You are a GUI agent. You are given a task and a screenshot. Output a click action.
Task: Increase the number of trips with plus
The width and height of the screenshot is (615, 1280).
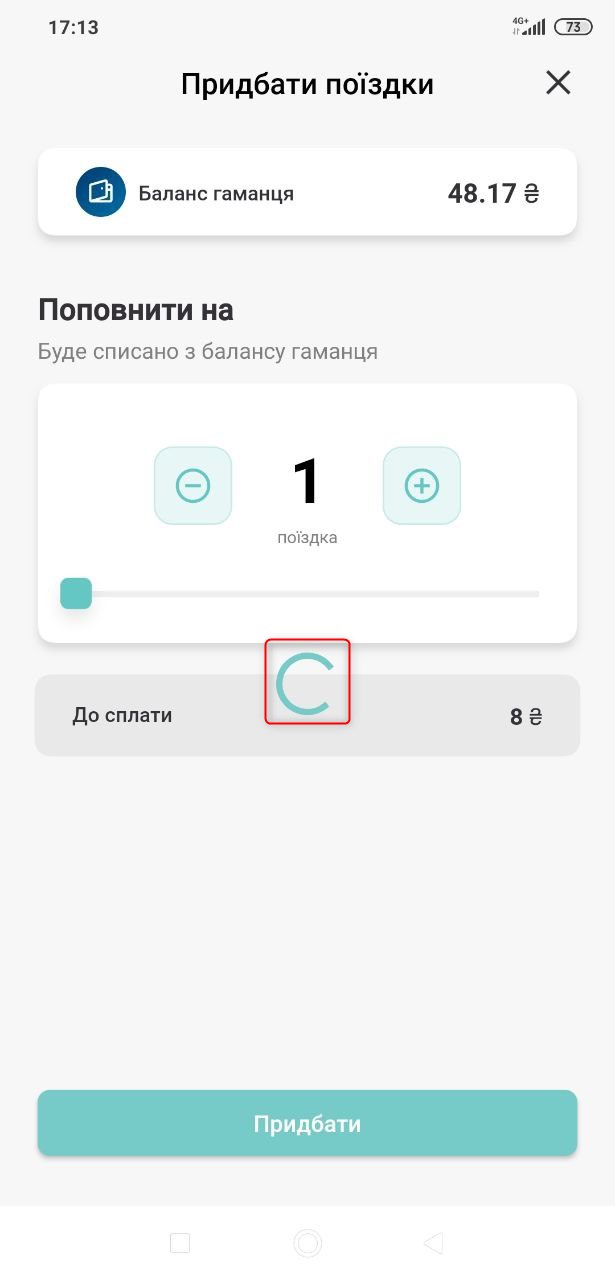[422, 486]
